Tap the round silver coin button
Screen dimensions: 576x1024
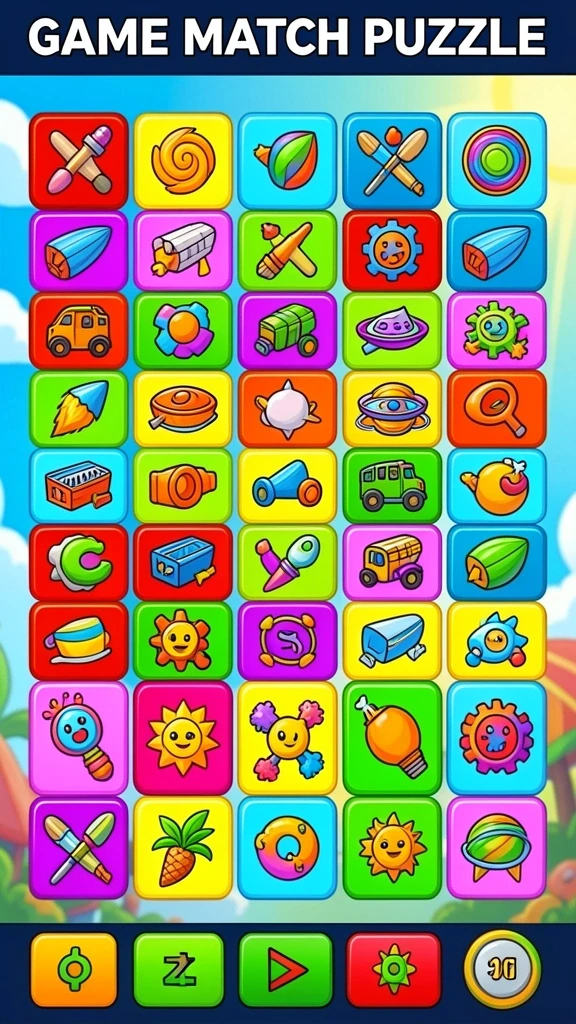(502, 969)
